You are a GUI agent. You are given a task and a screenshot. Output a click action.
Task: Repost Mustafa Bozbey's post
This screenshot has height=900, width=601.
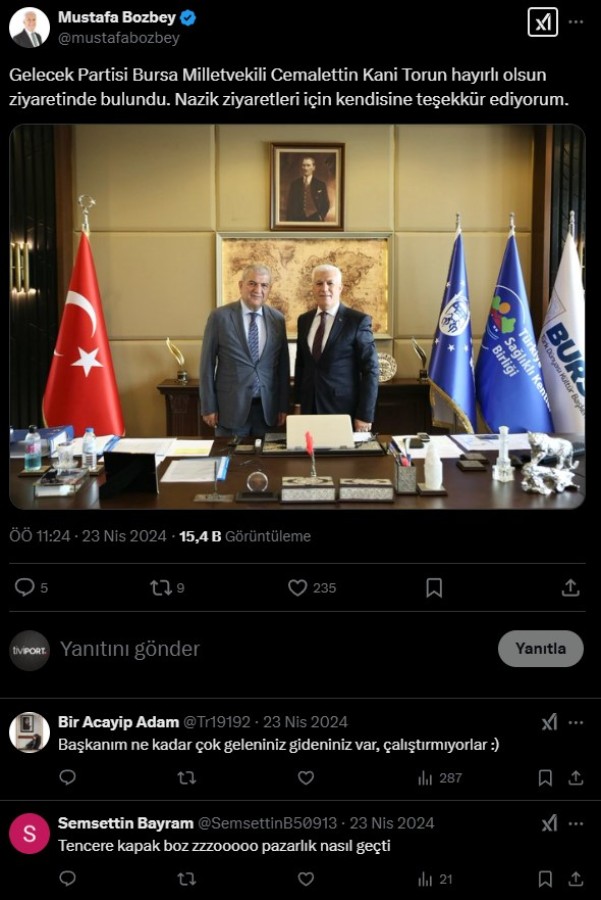pyautogui.click(x=161, y=588)
